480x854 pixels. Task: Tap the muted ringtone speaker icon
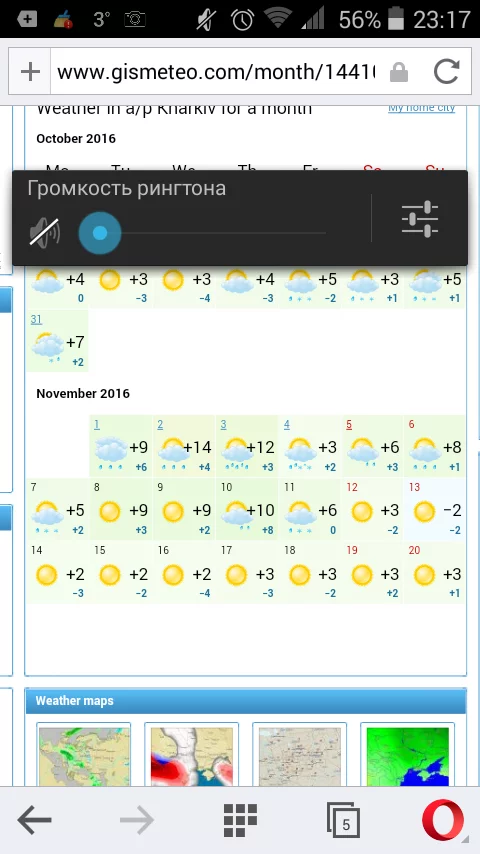tap(45, 233)
